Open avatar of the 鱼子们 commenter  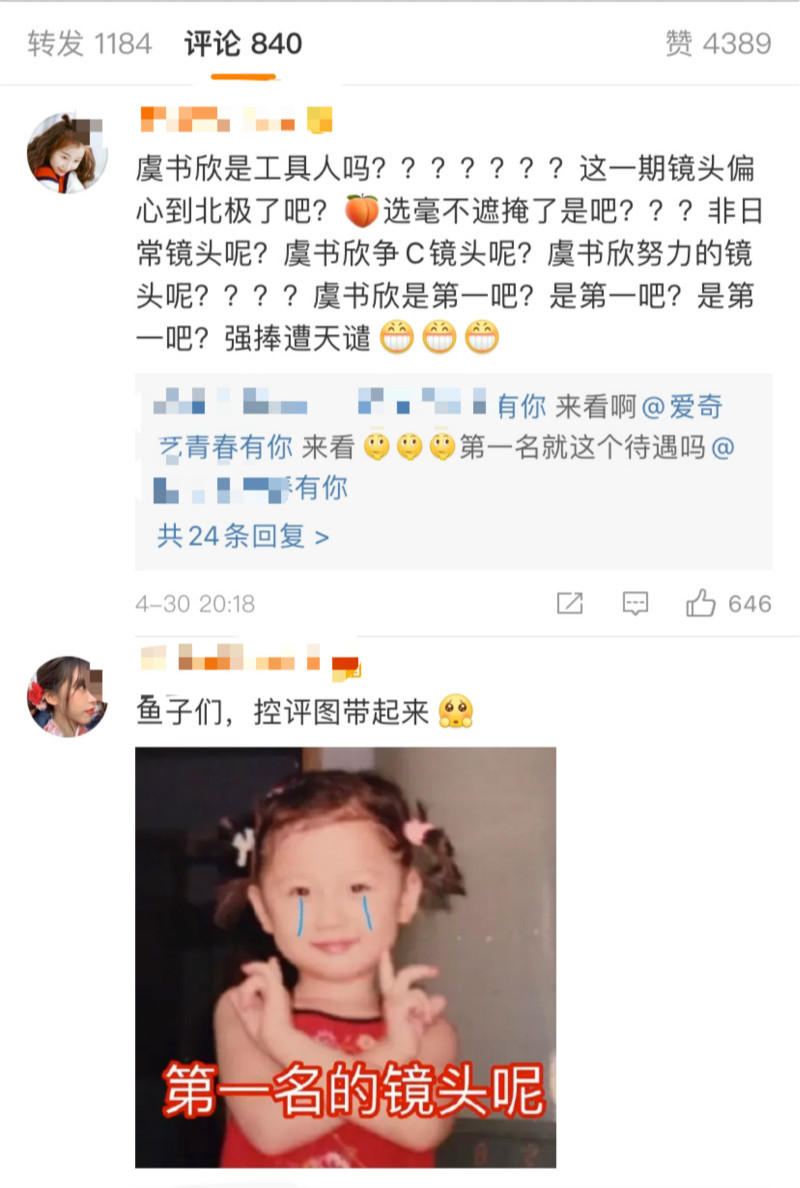(67, 696)
